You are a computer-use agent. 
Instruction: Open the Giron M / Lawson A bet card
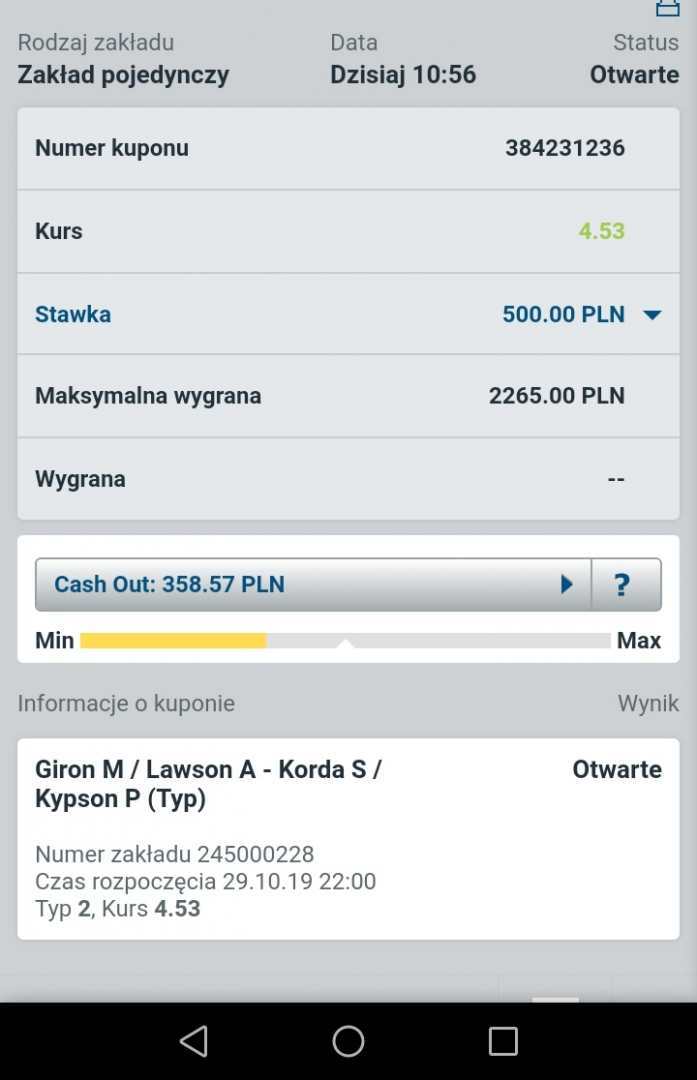click(347, 838)
